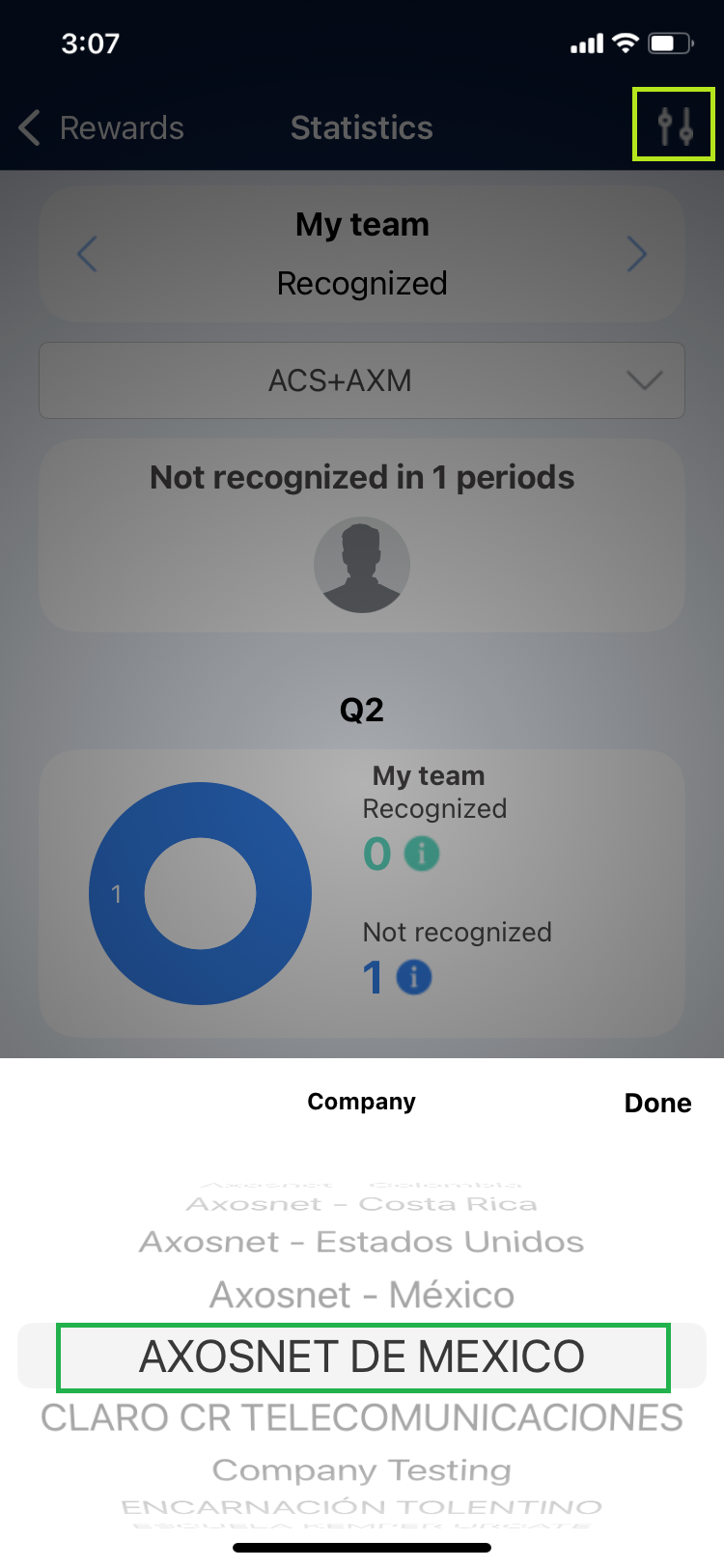Choose CLARO CR TELECOMUNICACIONES option
The width and height of the screenshot is (724, 1568).
point(362,1417)
